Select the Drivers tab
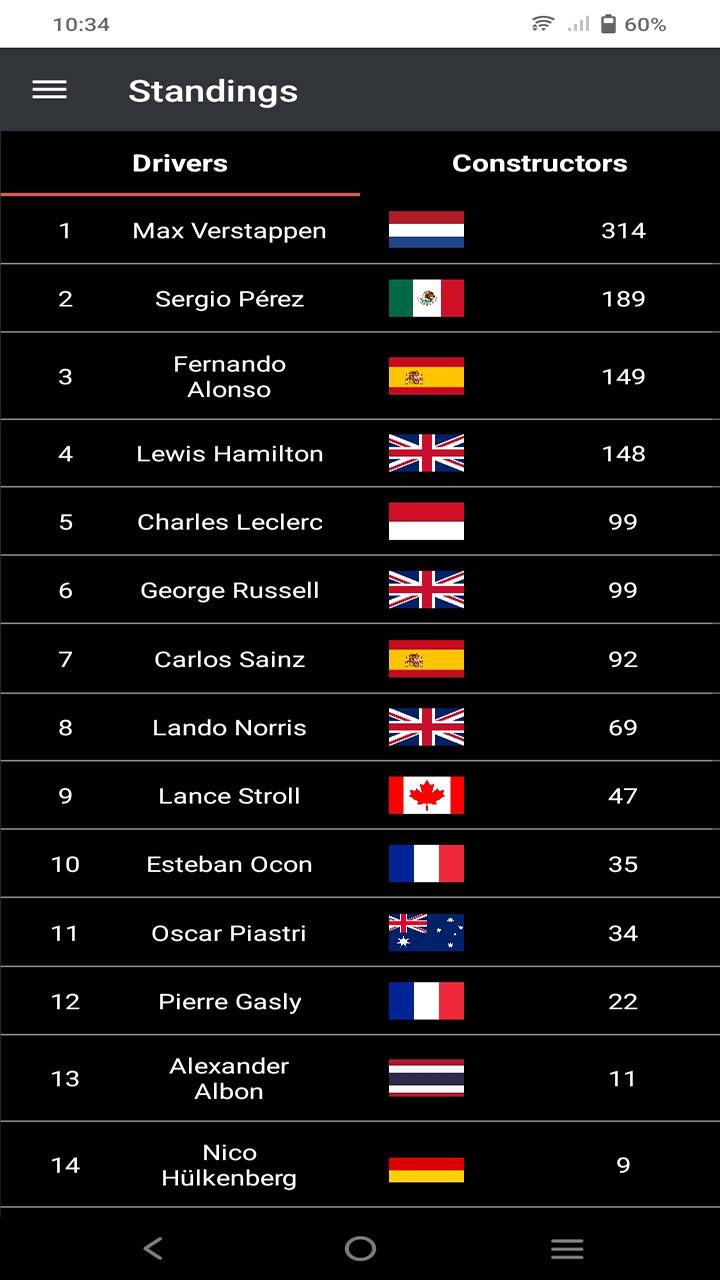720x1280 pixels. [x=180, y=163]
